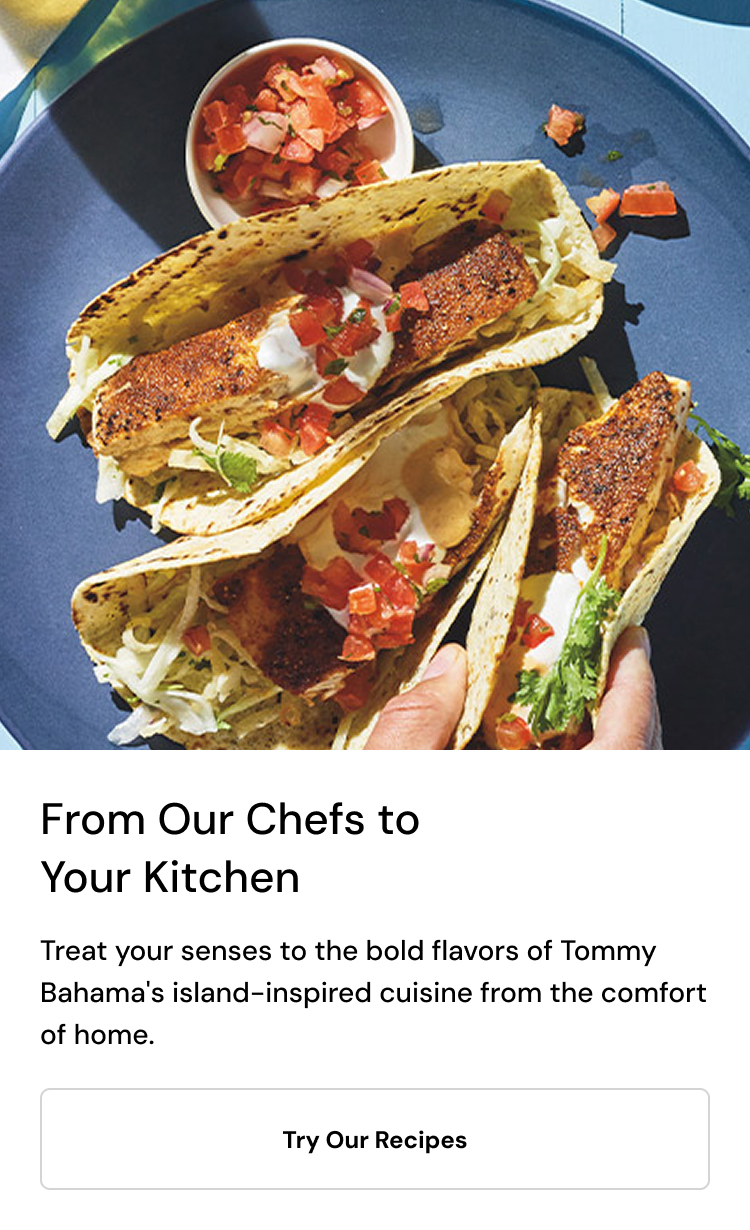Select the From Our Chefs heading
Screen dimensions: 750x1230
tap(230, 820)
